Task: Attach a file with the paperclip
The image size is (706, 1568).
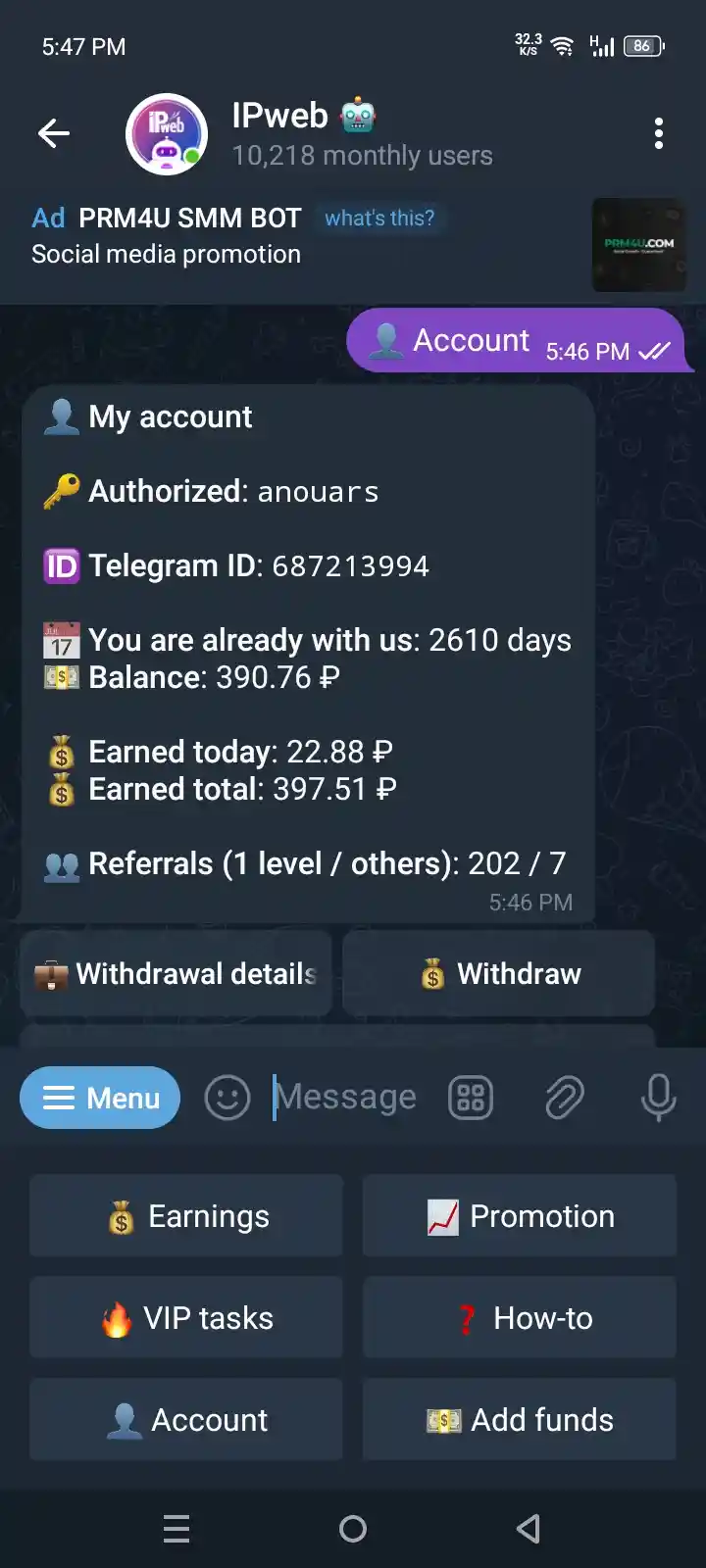Action: point(564,1098)
